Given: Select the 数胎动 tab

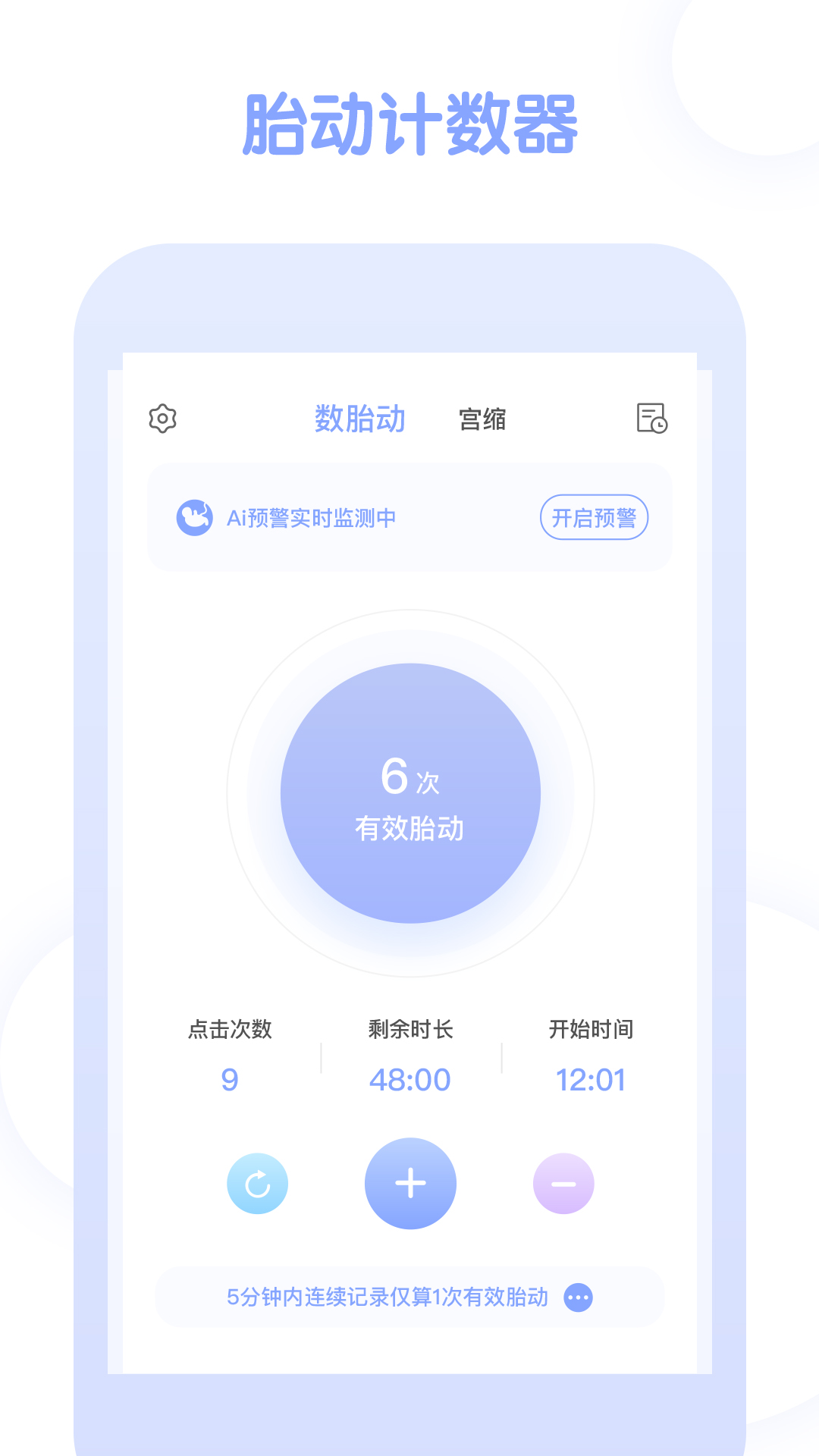Looking at the screenshot, I should point(360,417).
